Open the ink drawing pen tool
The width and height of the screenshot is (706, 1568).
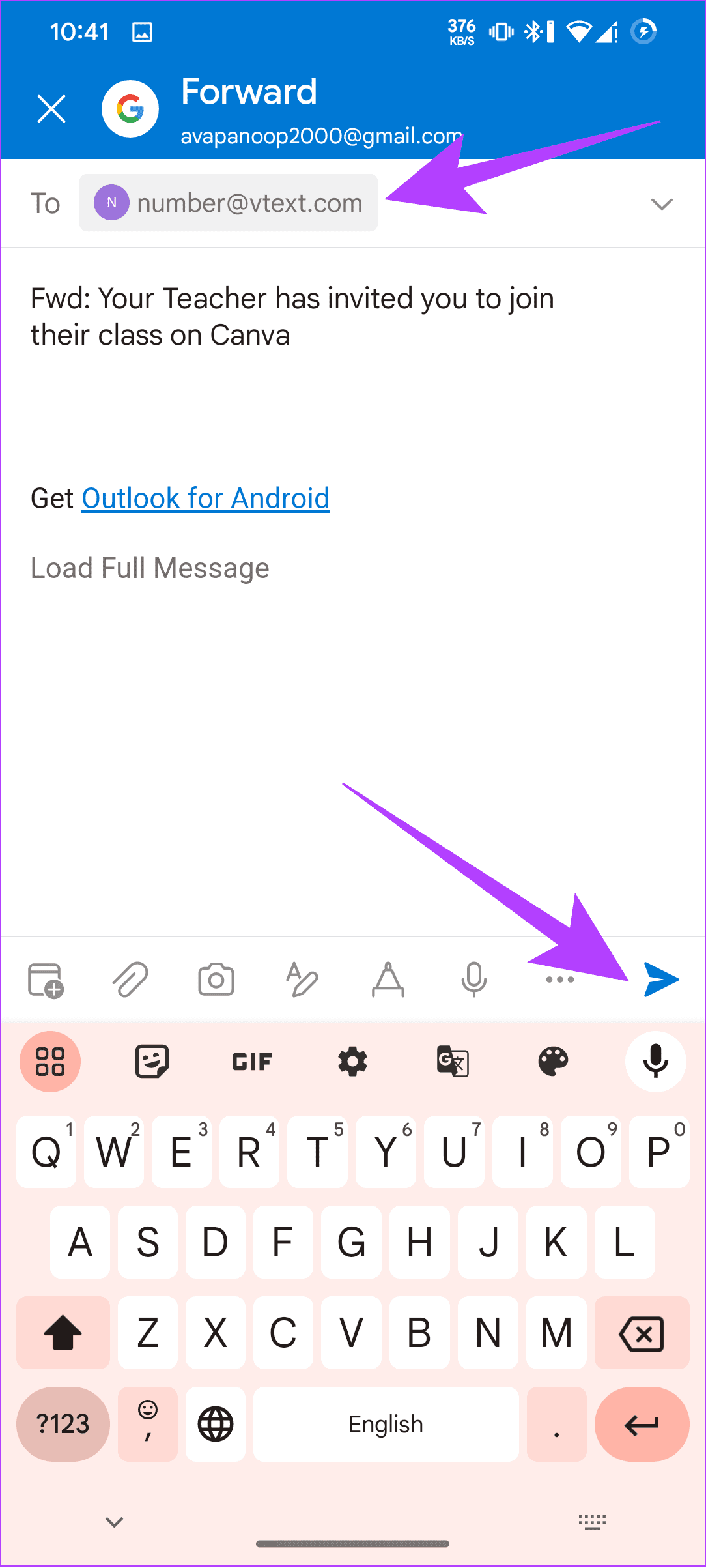tap(302, 980)
